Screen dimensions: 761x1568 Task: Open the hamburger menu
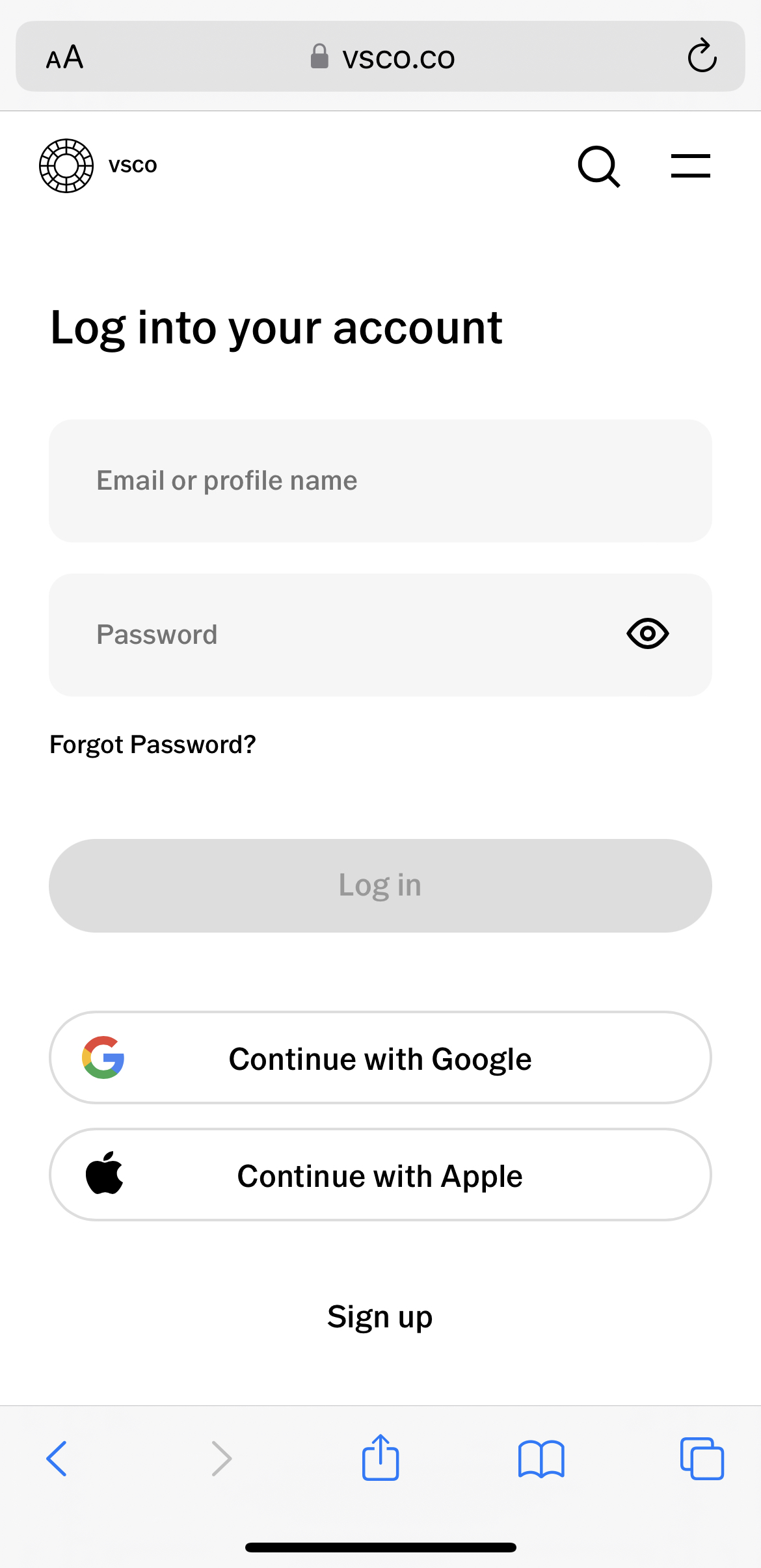tap(690, 166)
